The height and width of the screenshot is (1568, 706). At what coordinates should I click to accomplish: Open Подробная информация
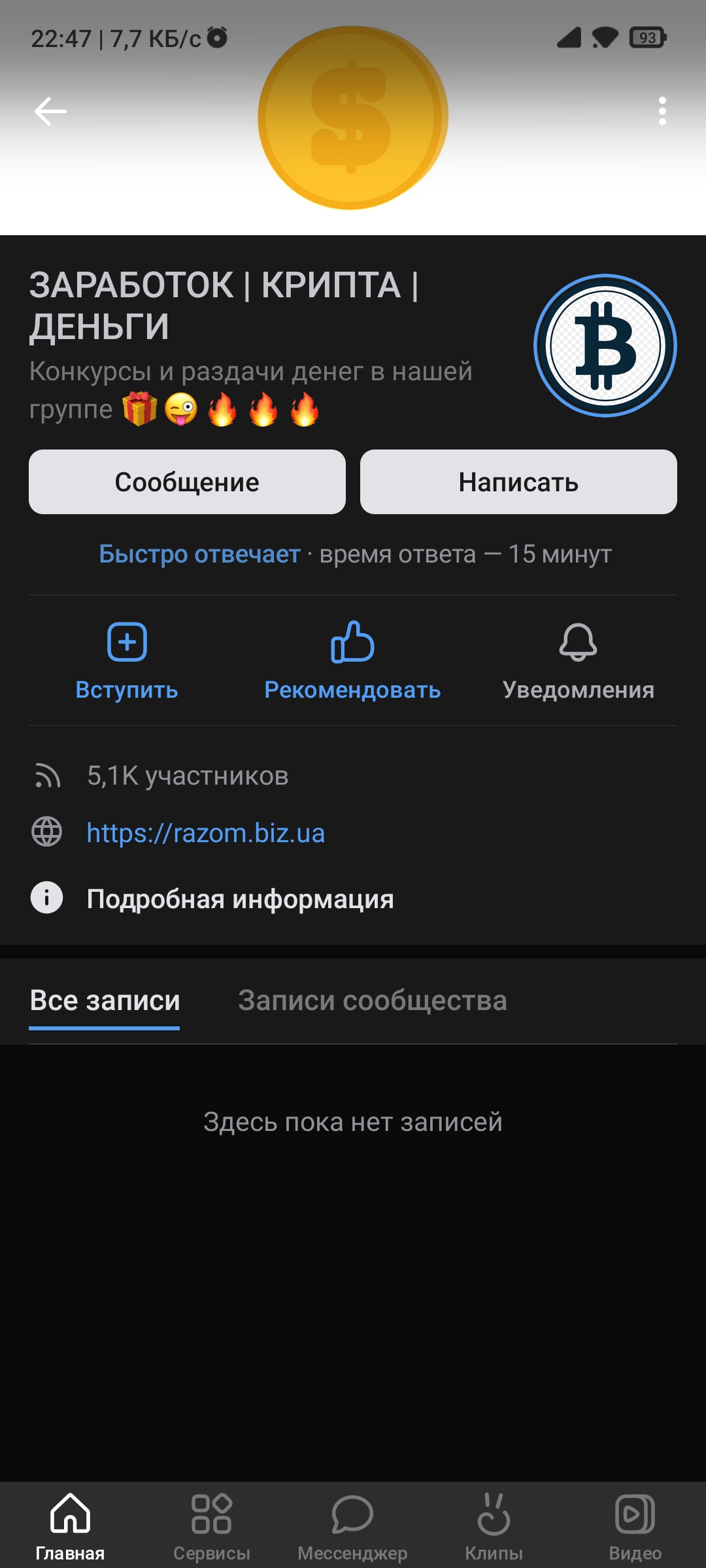tap(240, 899)
